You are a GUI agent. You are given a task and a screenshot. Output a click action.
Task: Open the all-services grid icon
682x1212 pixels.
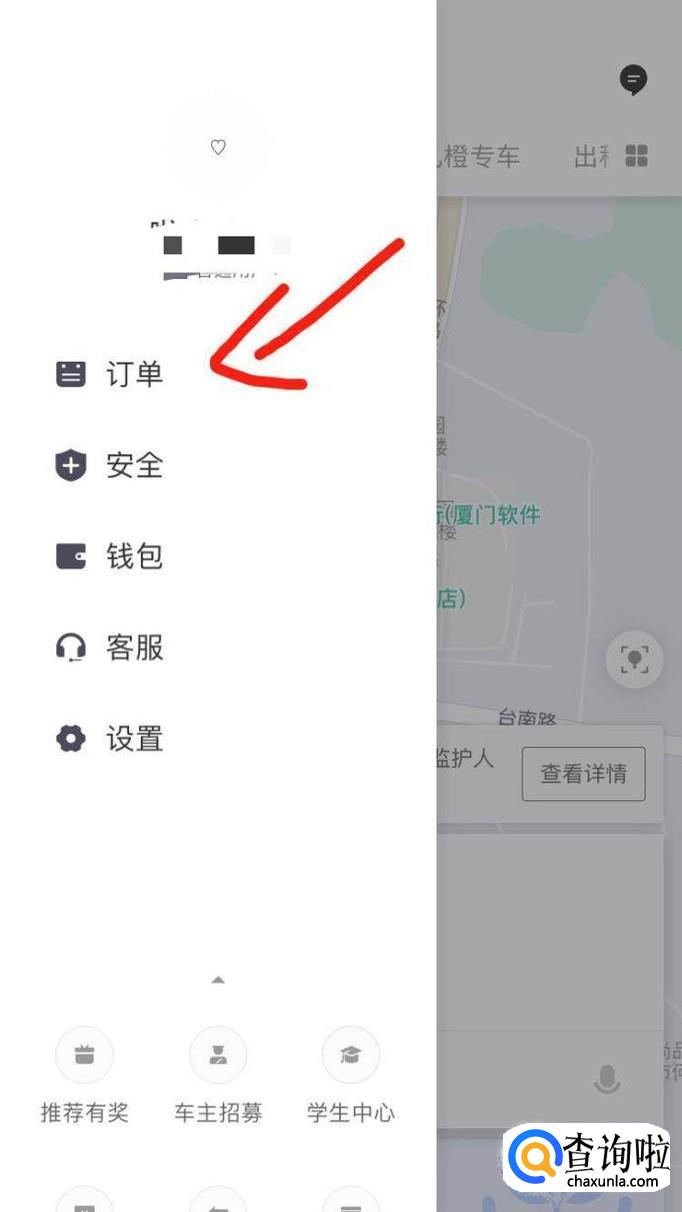tap(637, 156)
